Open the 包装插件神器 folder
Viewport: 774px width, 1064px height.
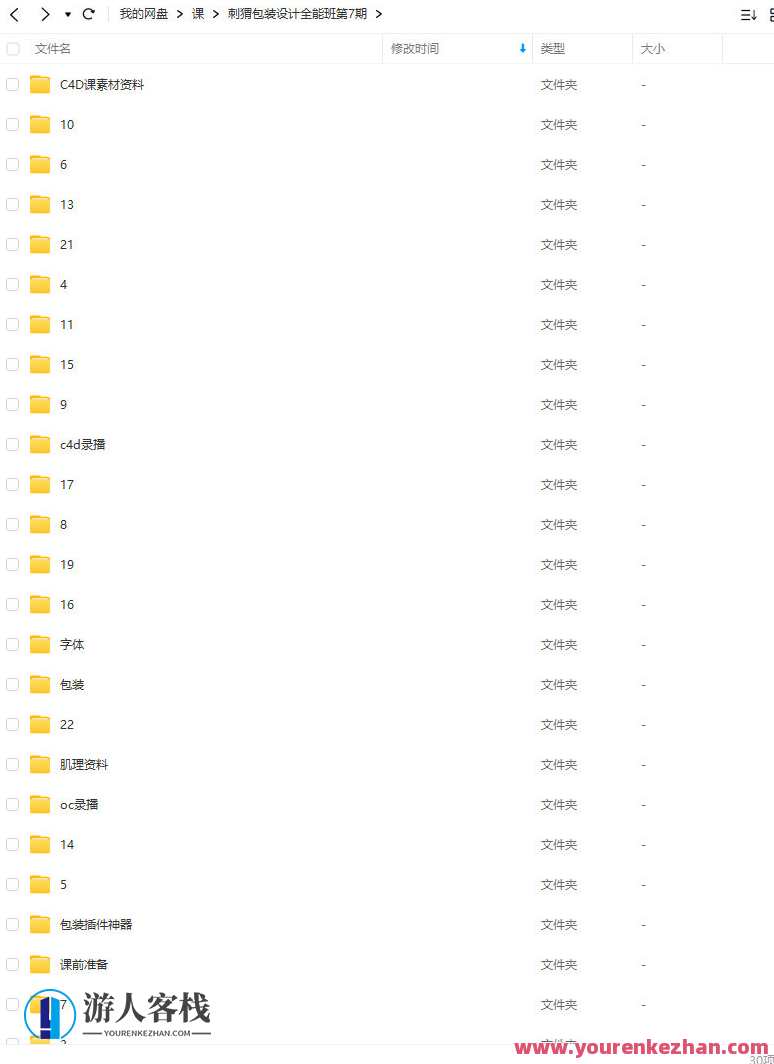point(96,925)
